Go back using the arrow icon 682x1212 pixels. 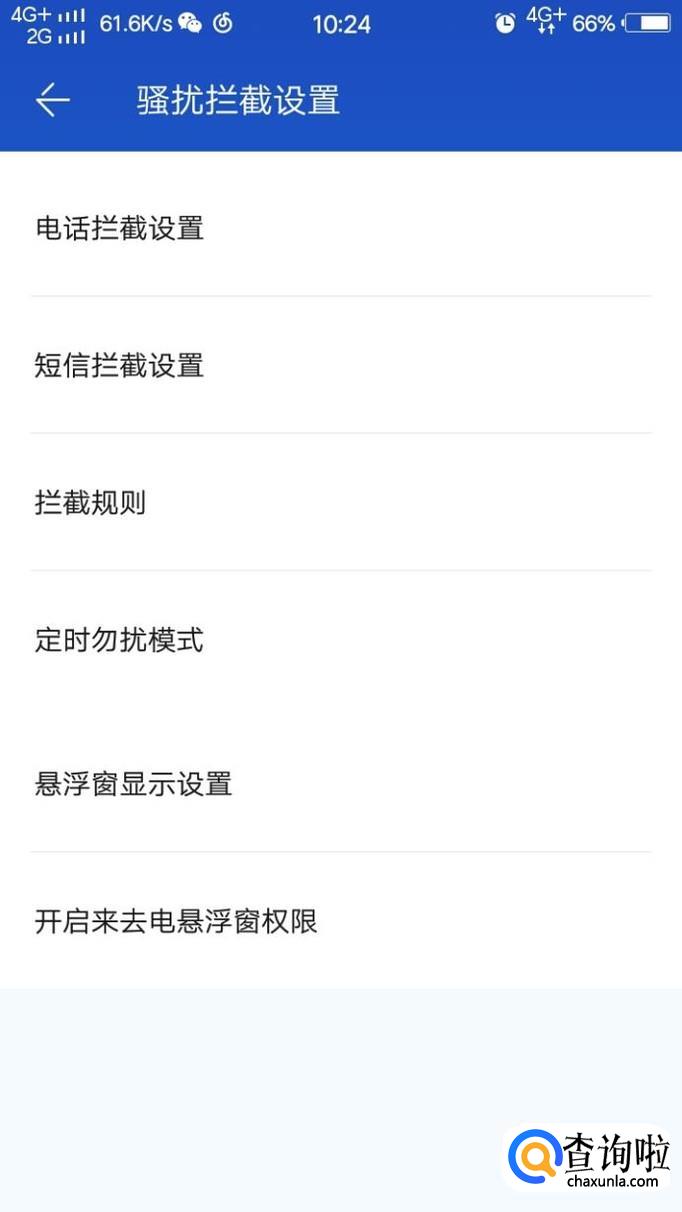[53, 100]
